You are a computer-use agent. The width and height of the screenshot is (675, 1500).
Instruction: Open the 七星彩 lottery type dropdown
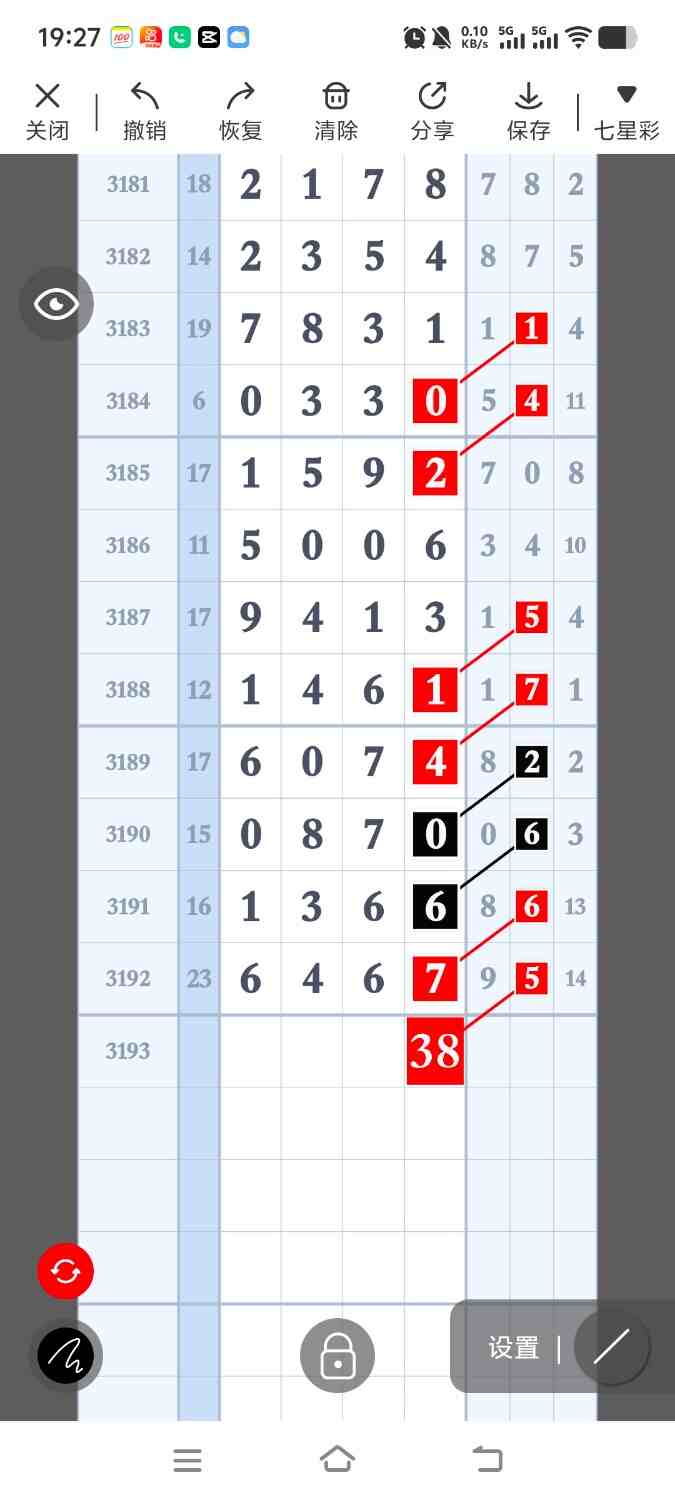click(x=626, y=111)
